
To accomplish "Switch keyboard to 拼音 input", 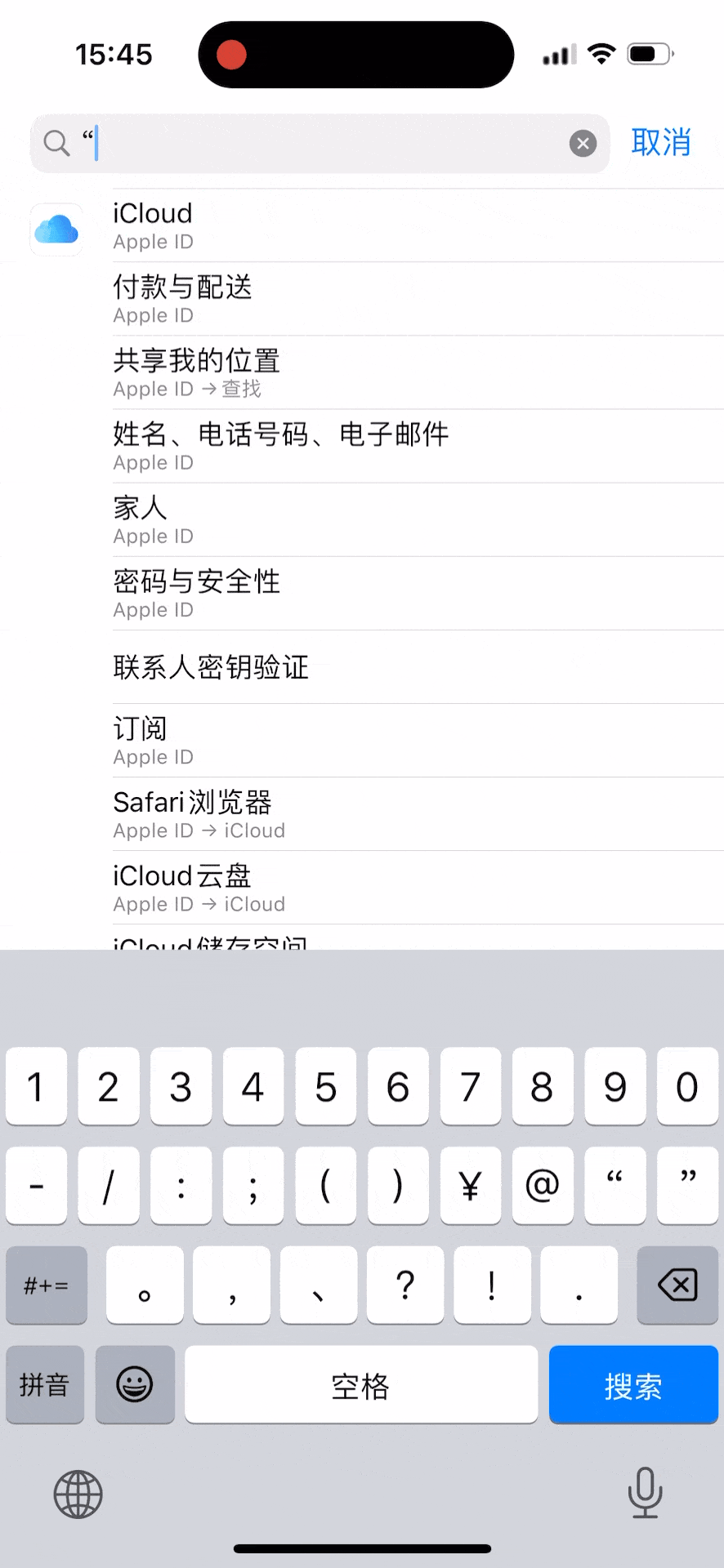I will (45, 1384).
